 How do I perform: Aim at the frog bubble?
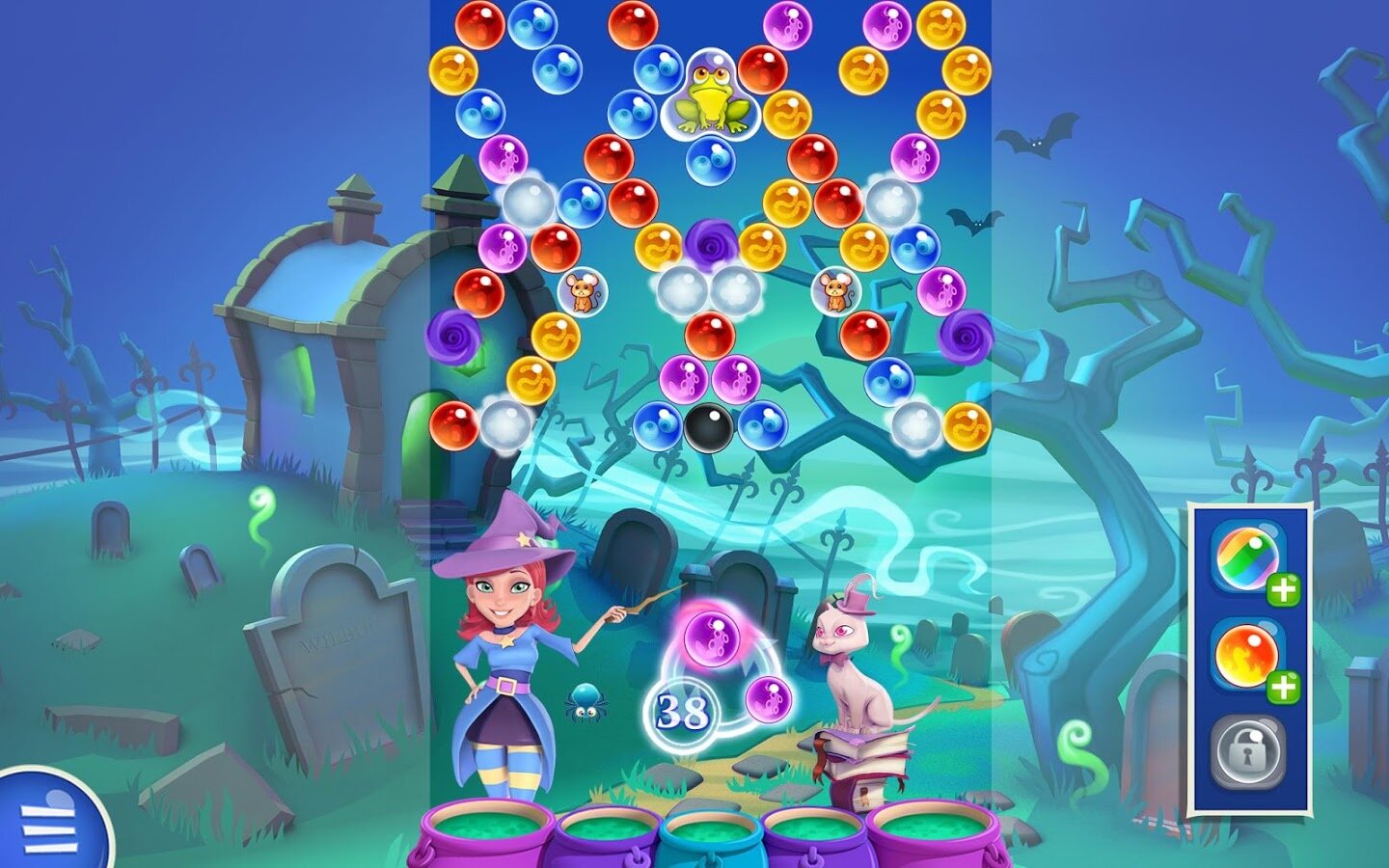point(712,95)
